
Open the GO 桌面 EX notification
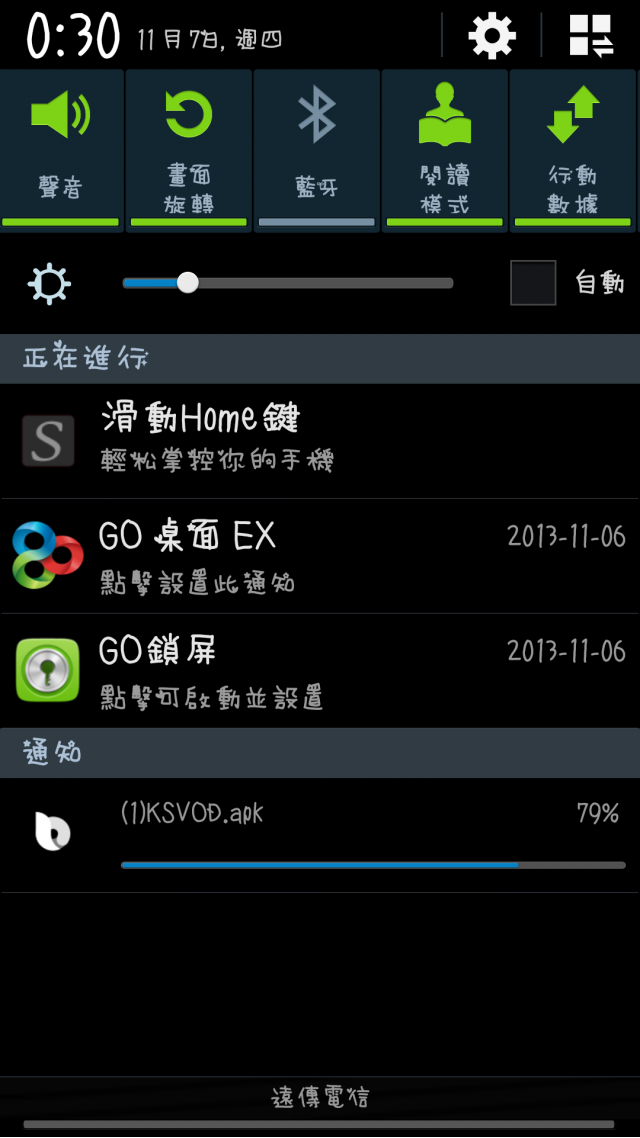320,556
